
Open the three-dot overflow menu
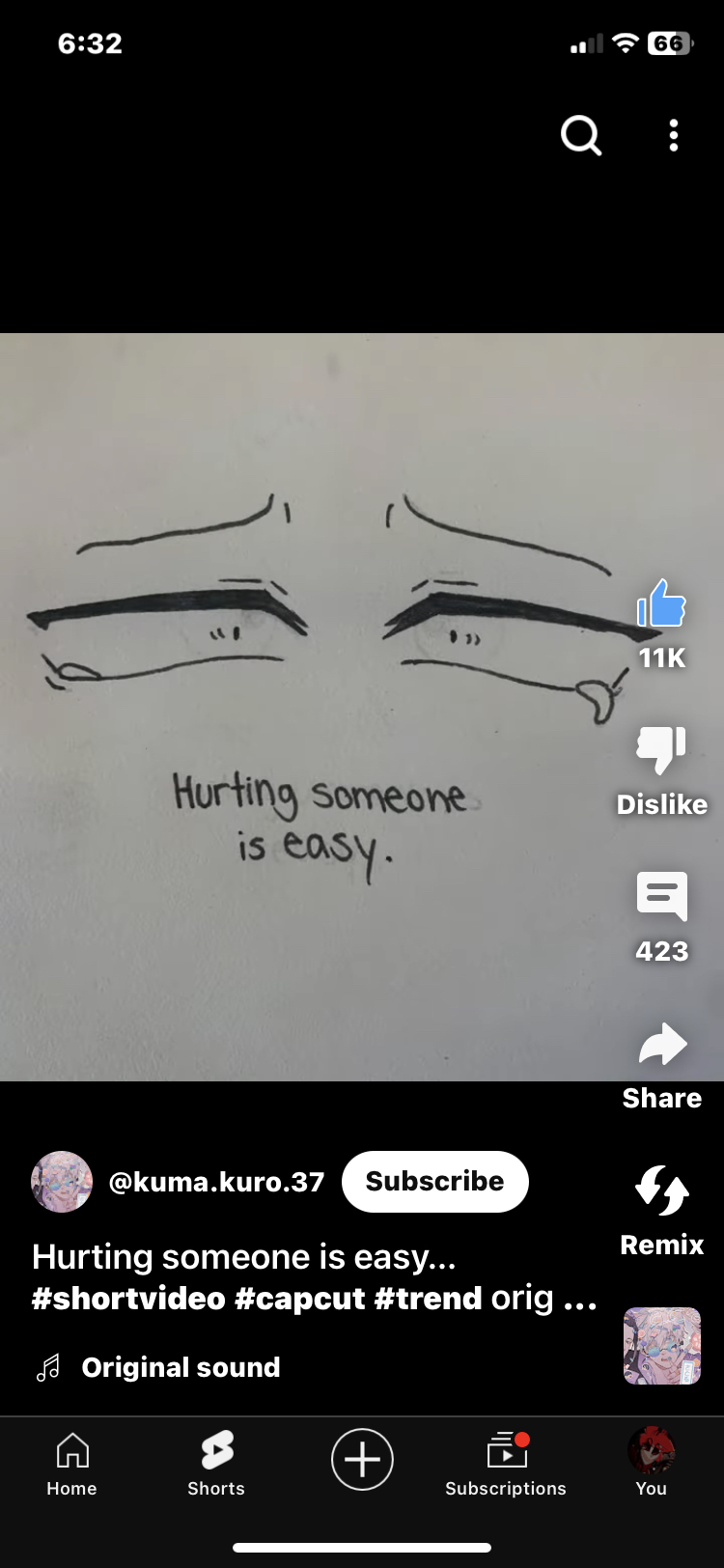coord(674,136)
